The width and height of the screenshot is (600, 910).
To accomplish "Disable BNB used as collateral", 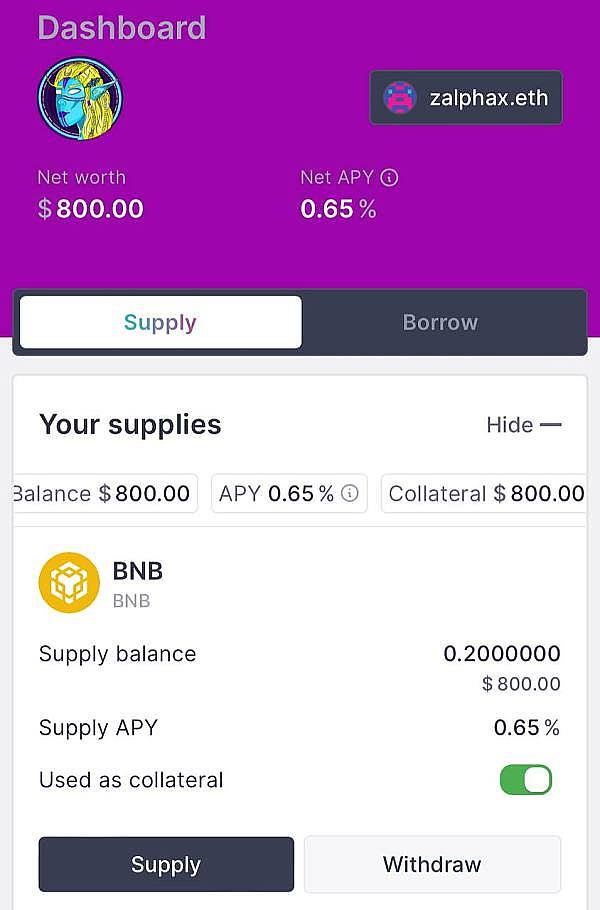I will tap(526, 780).
